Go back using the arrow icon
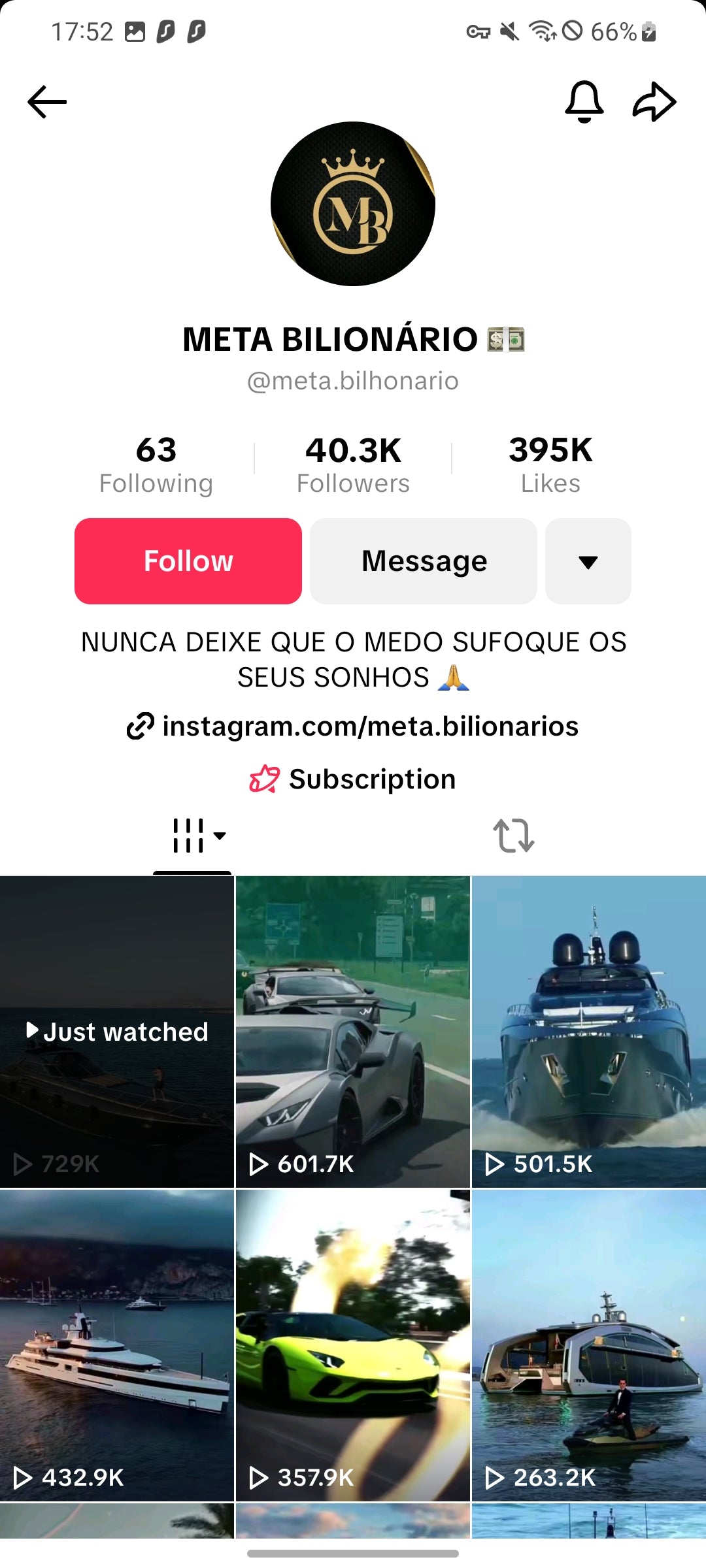706x1568 pixels. tap(47, 102)
